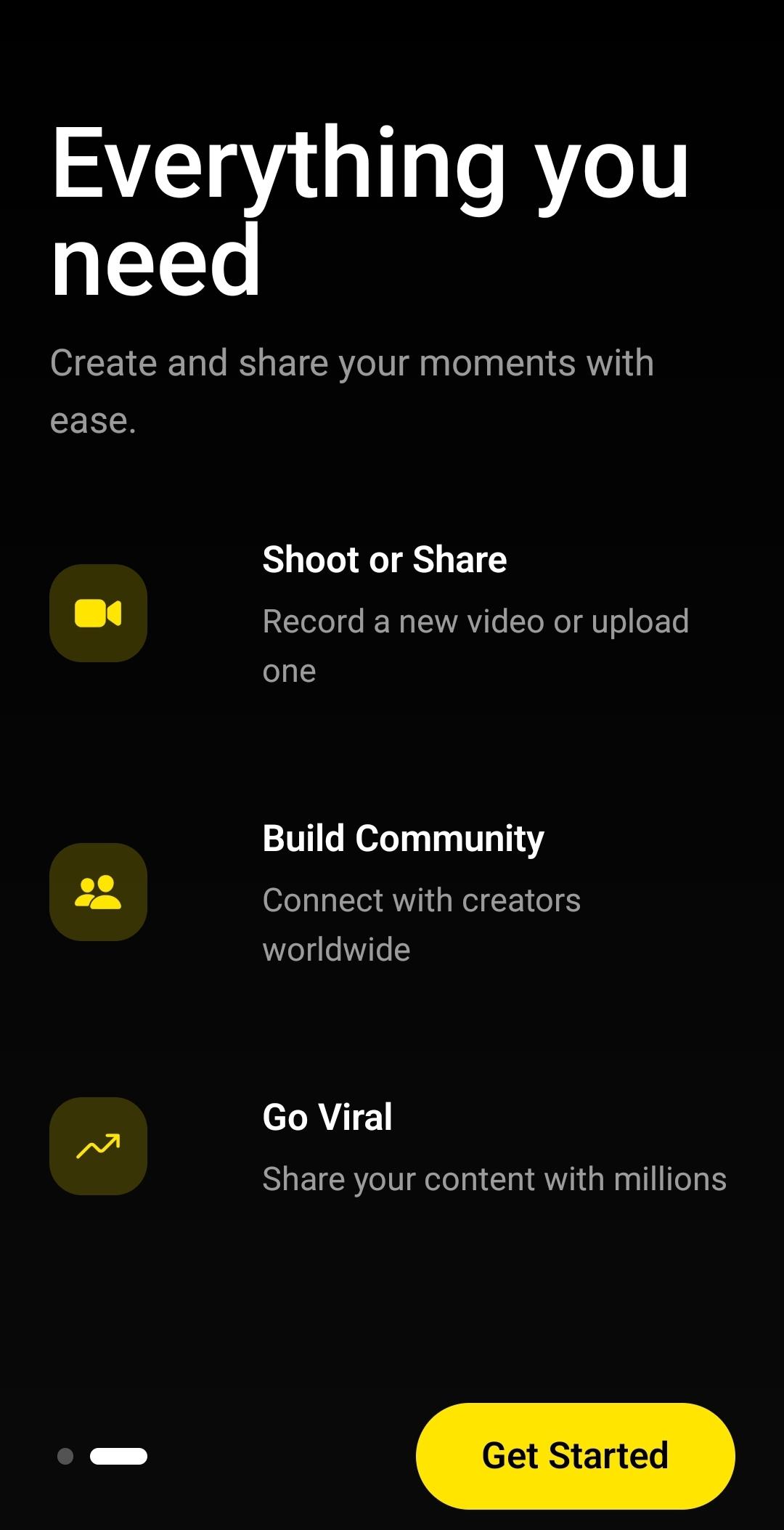The width and height of the screenshot is (784, 1530).
Task: Tap the Get Started button
Action: [575, 1455]
